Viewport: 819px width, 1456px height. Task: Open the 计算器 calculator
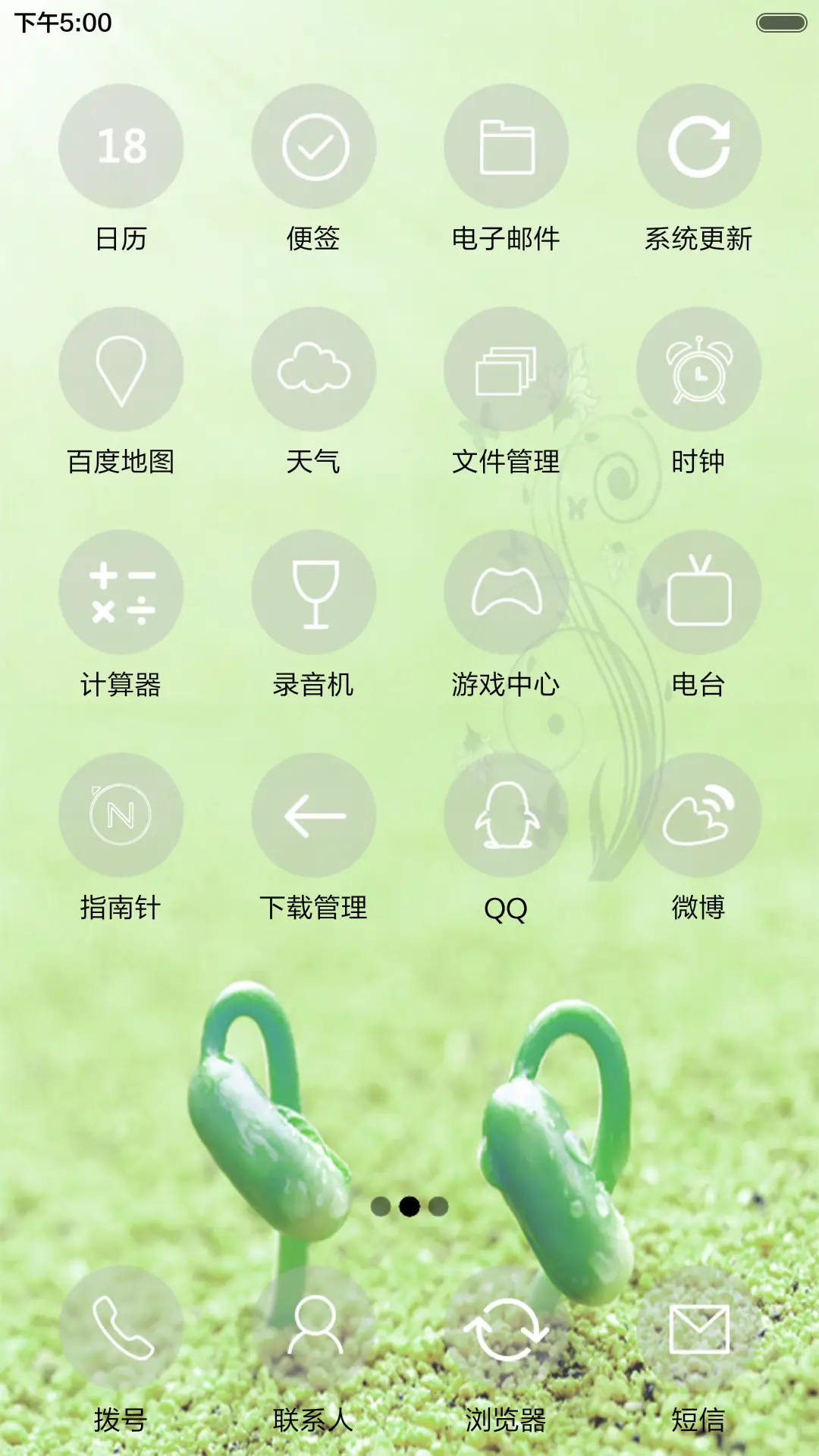pos(121,593)
